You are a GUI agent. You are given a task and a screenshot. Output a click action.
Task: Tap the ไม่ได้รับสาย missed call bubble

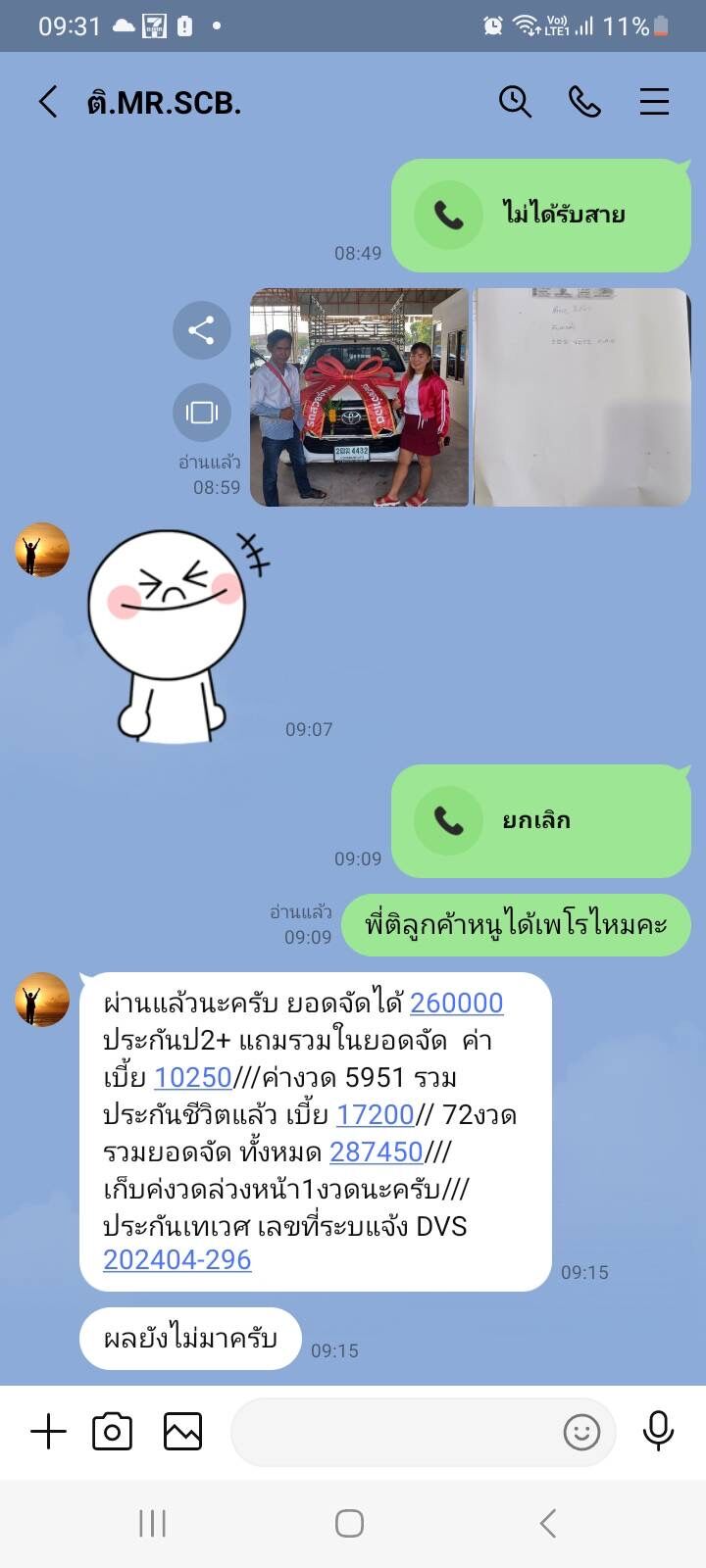(x=541, y=216)
